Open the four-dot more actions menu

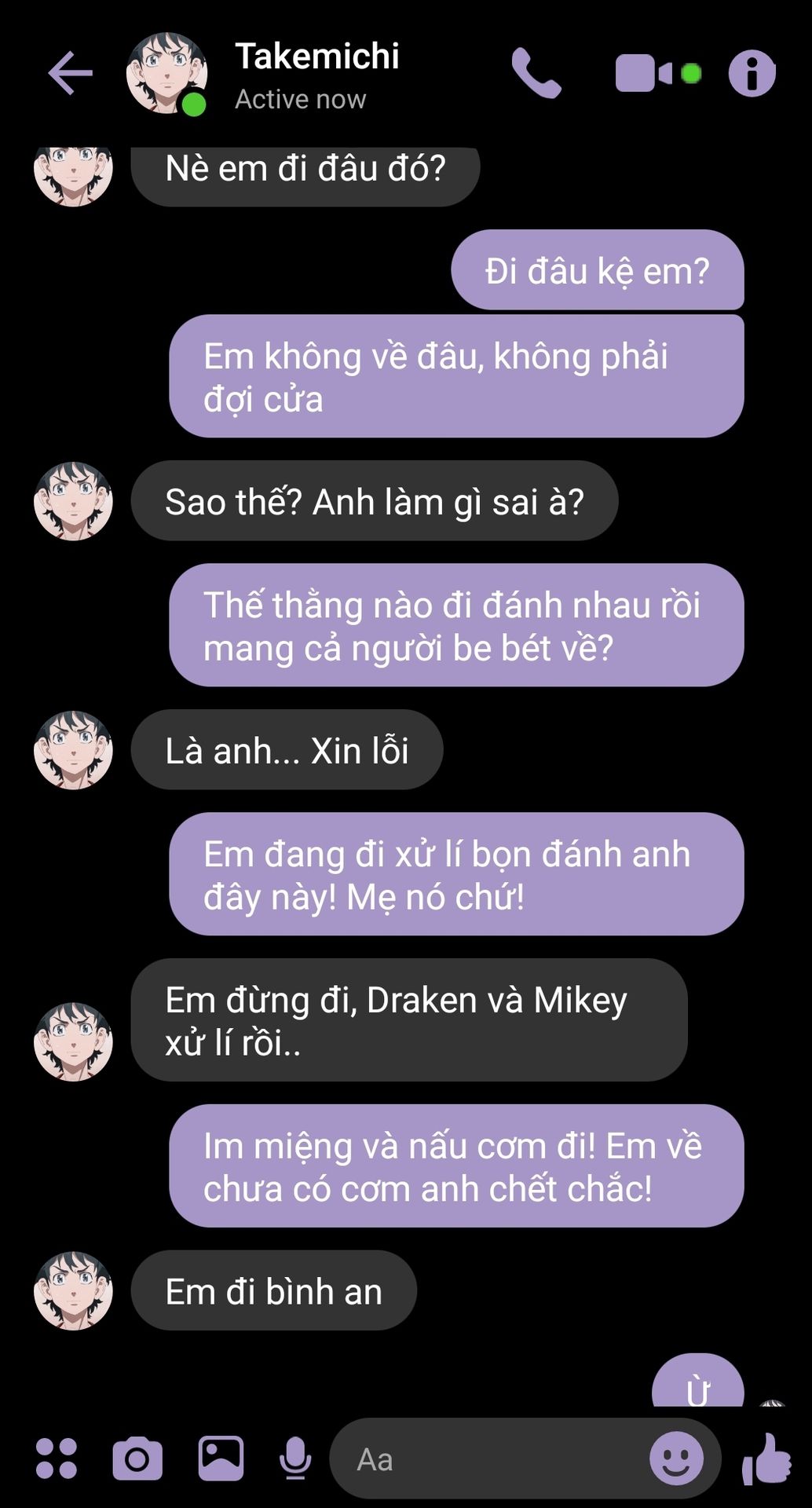point(57,1459)
